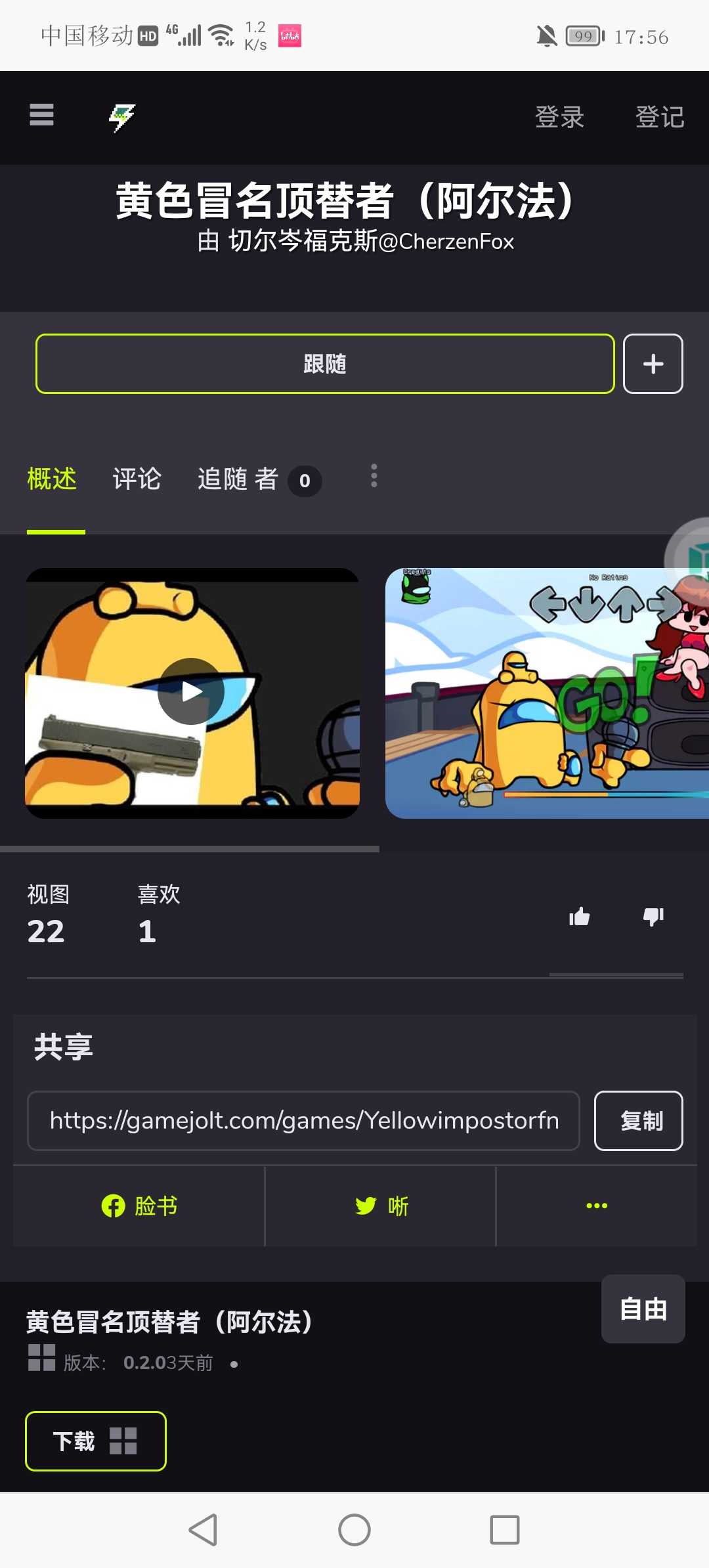Play the yellow impostor video
The image size is (709, 1568).
(x=191, y=691)
